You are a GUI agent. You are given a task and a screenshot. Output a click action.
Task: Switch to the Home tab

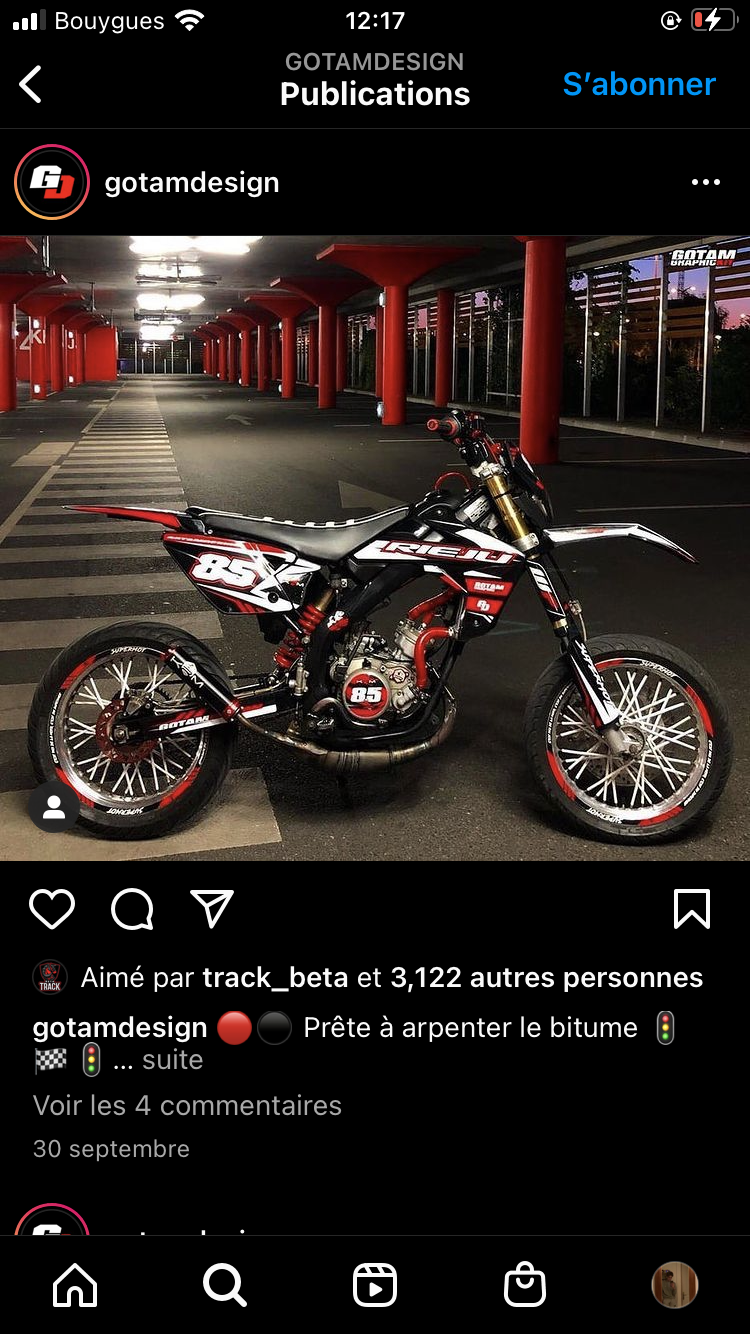click(x=76, y=1285)
